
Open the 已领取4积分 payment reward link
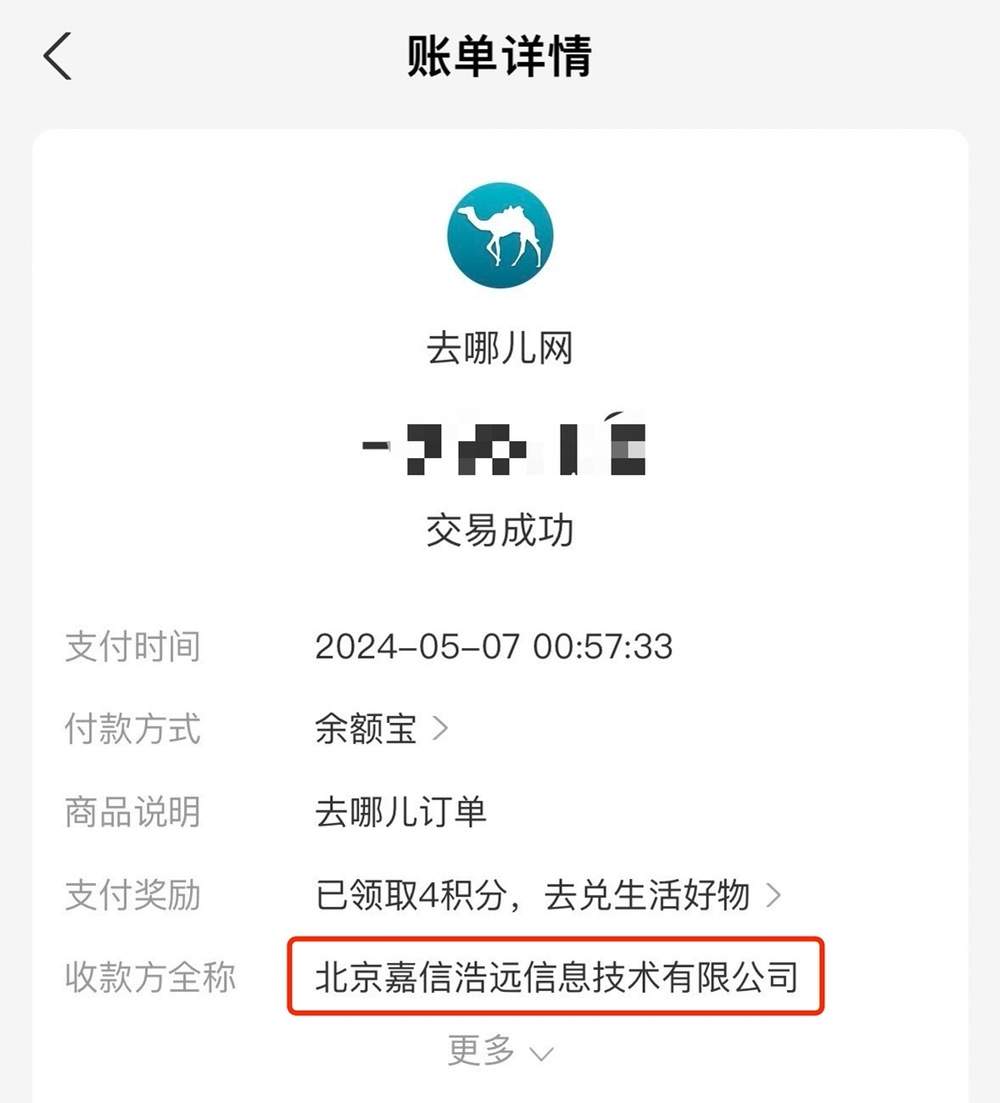(x=546, y=895)
